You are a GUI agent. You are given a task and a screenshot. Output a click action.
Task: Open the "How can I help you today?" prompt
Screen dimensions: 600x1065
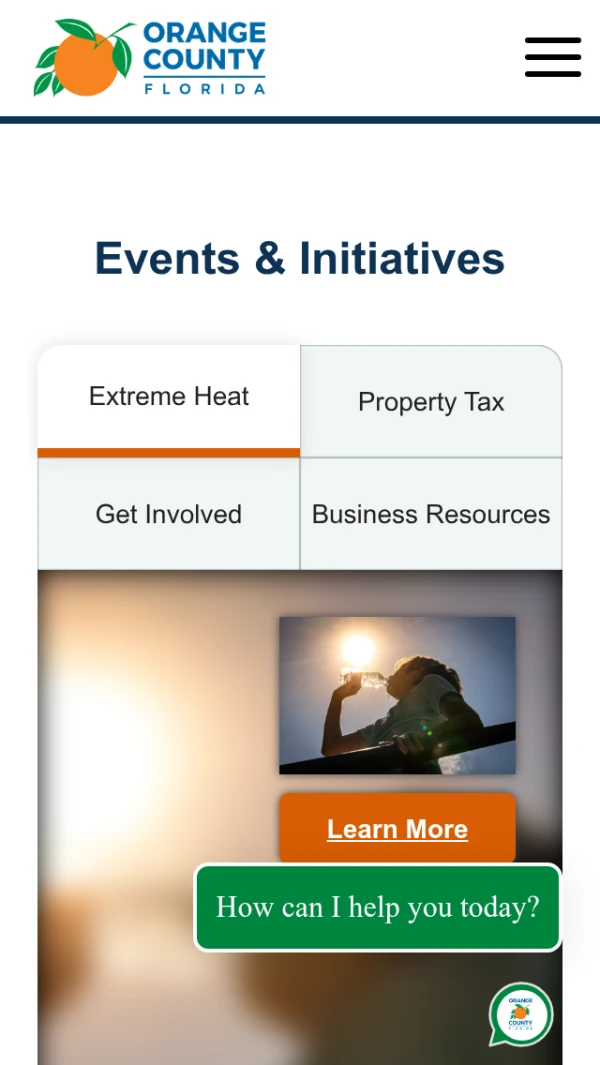pos(378,907)
